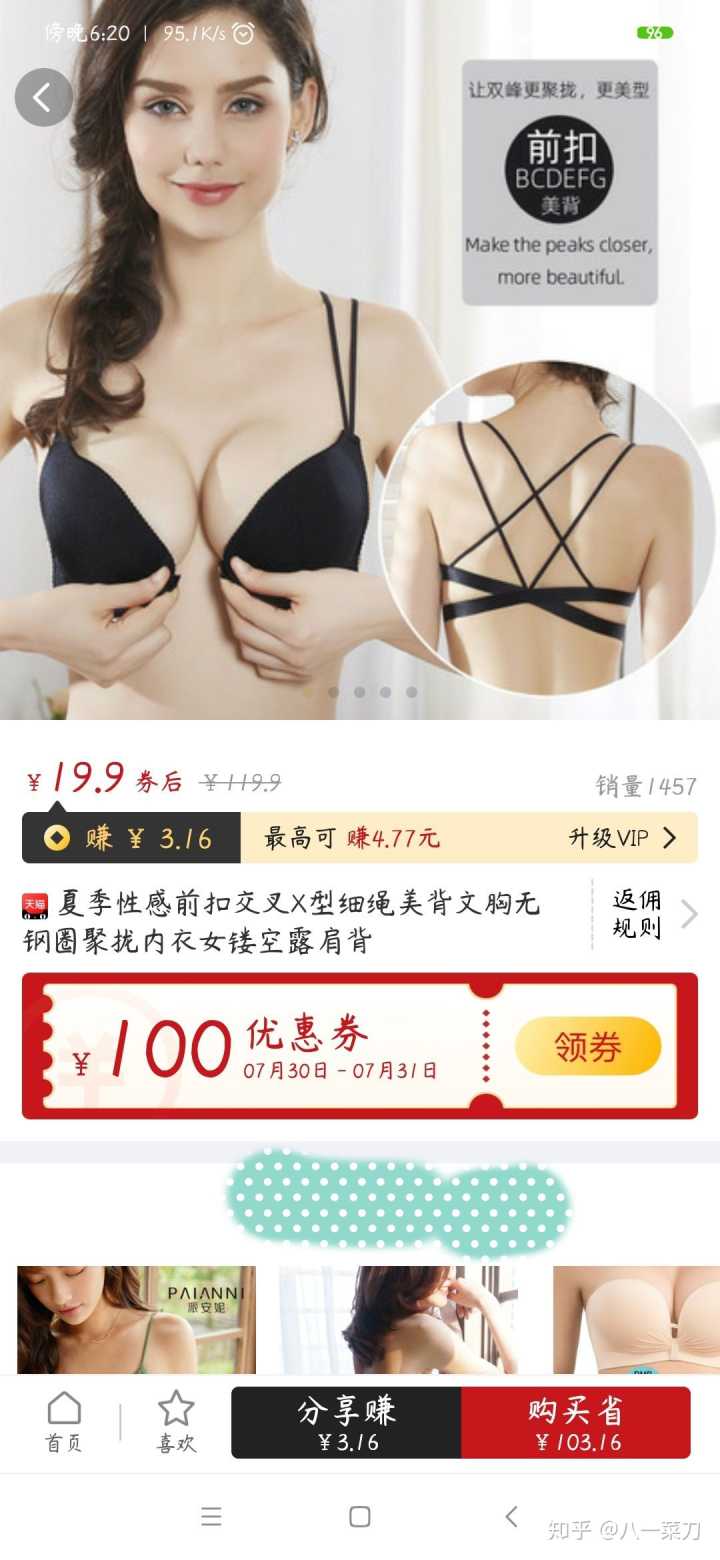Tap 分享赚 share-to-earn button
The image size is (720, 1560).
pos(347,1422)
